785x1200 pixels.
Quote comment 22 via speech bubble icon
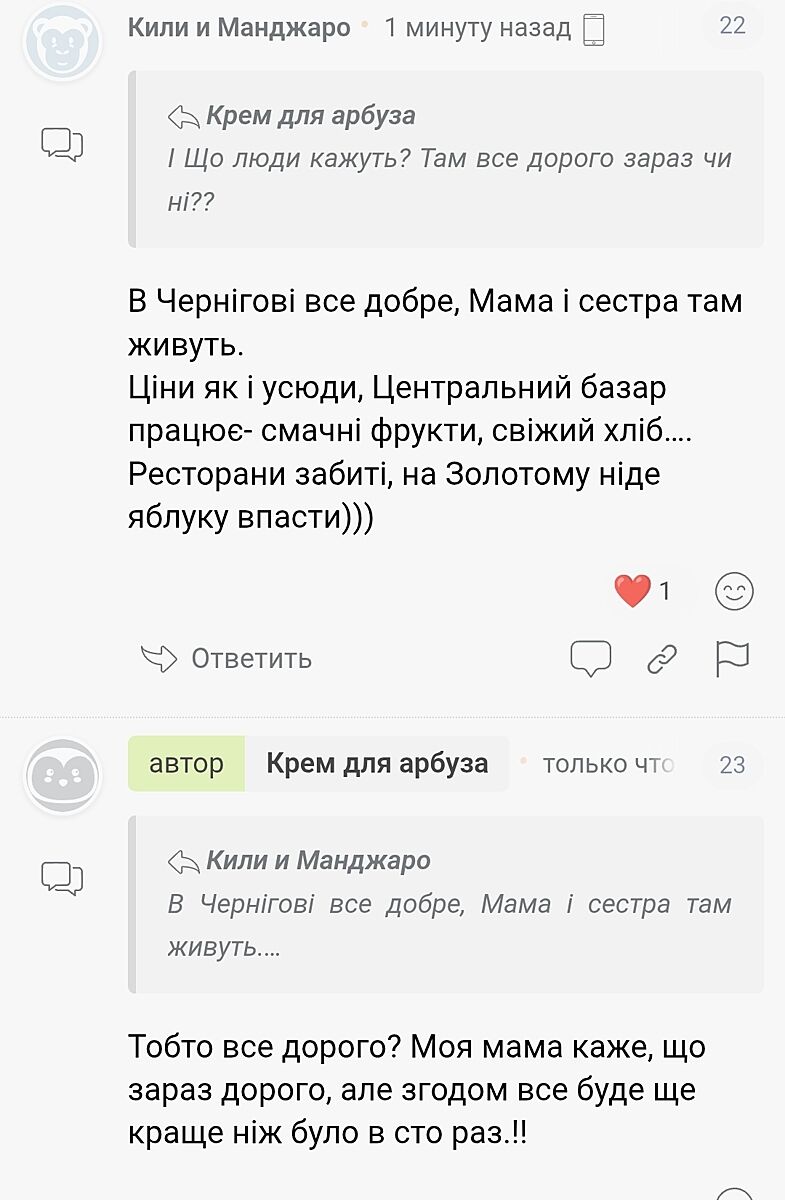click(x=590, y=658)
